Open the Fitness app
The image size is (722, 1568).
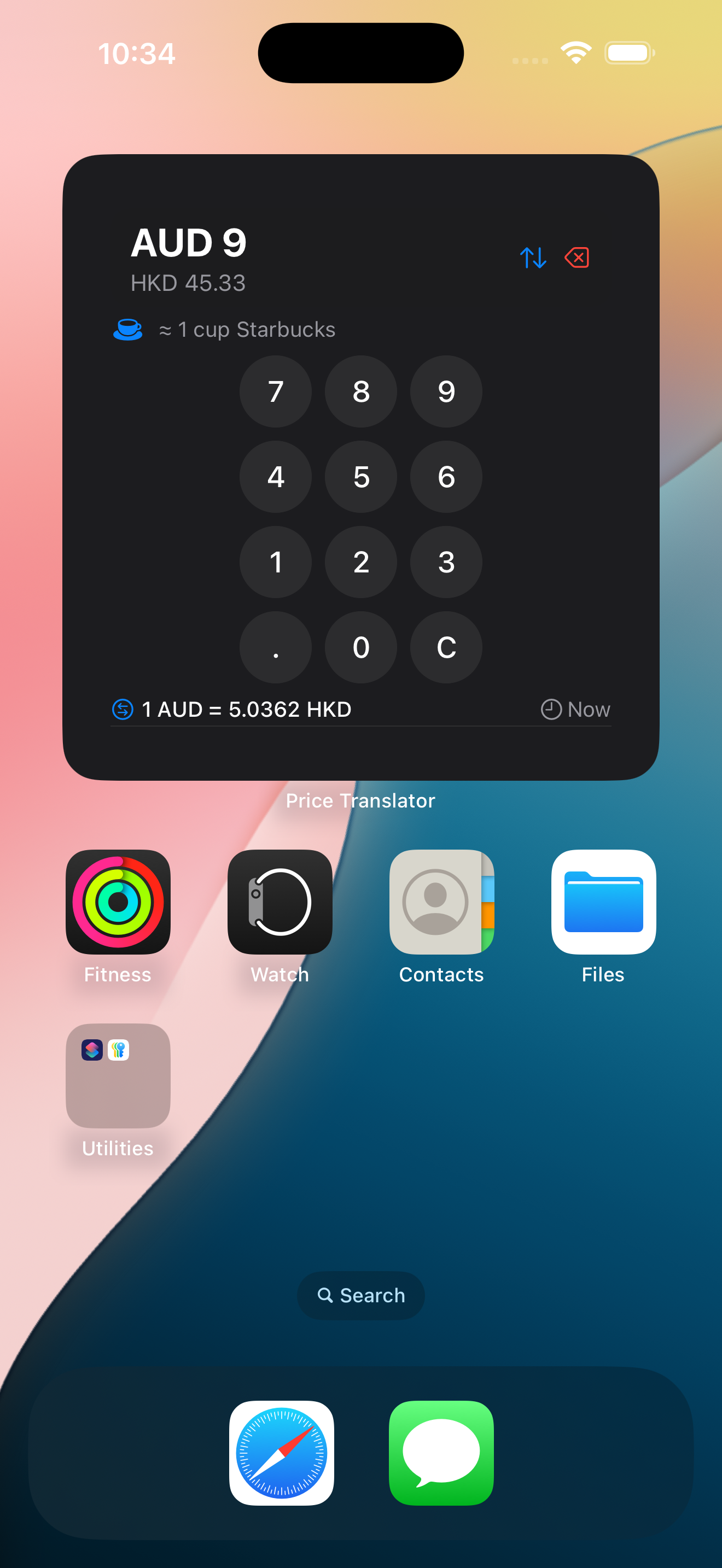(x=118, y=902)
